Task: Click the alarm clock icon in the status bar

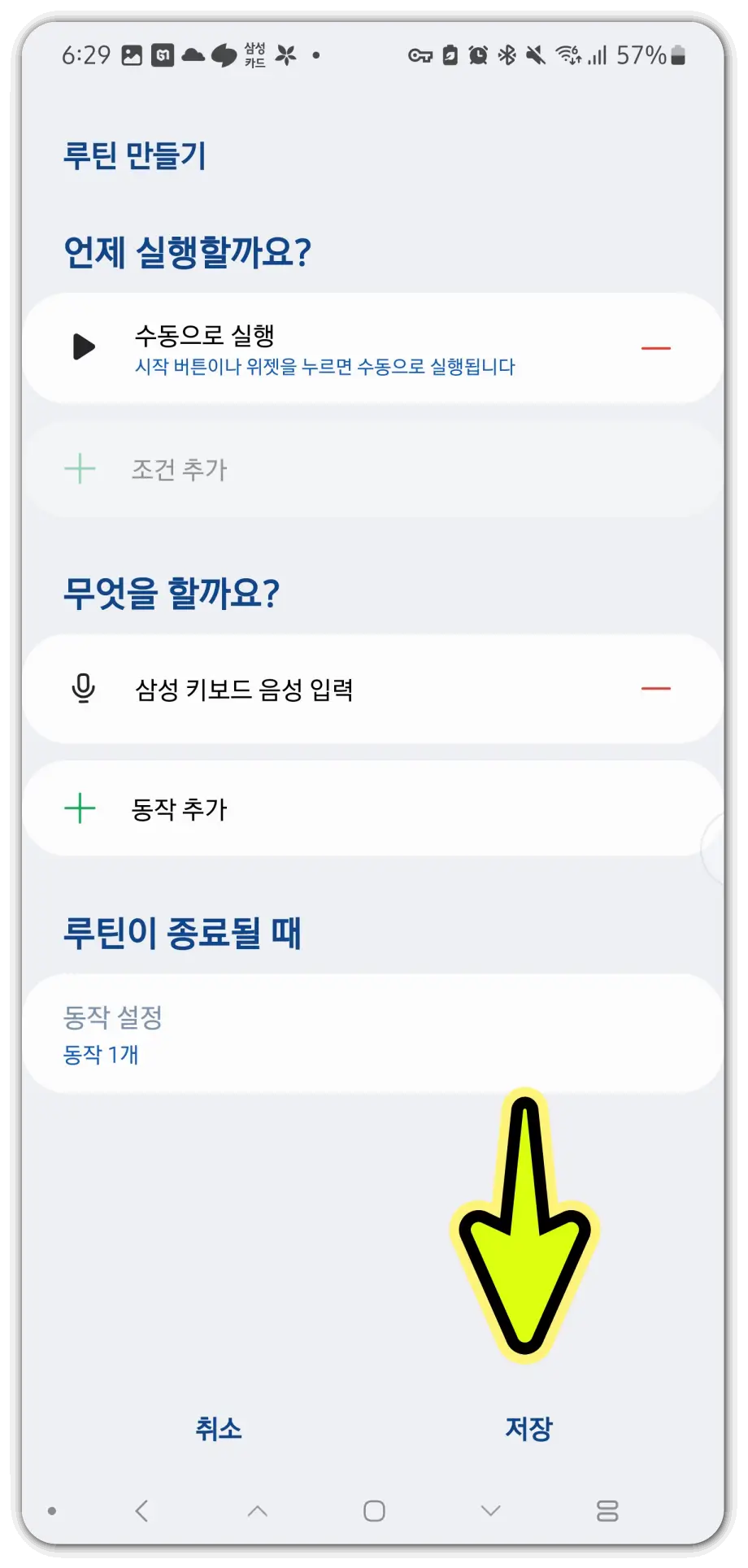Action: pos(479,55)
